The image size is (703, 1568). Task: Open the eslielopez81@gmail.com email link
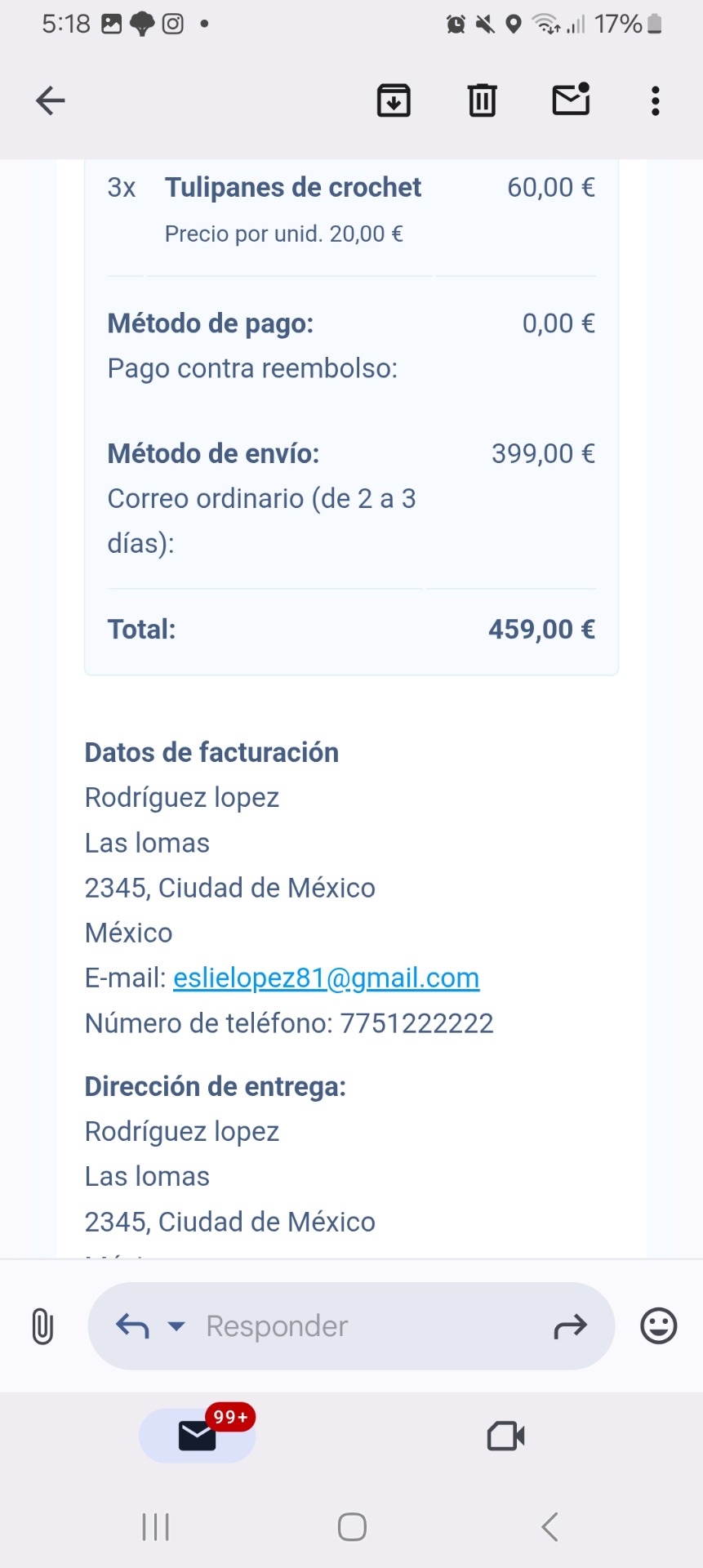pos(326,978)
